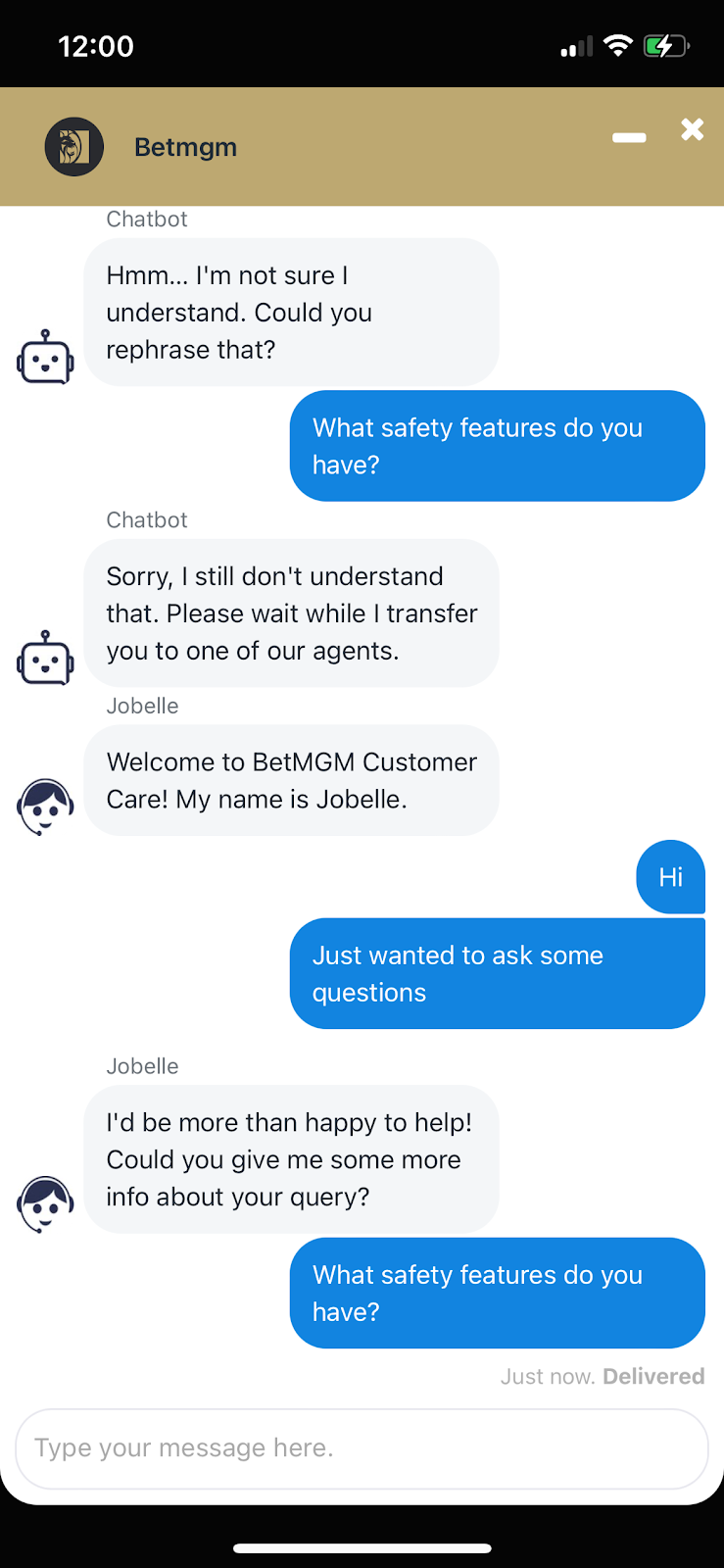The width and height of the screenshot is (724, 1568).
Task: Select Jobelle's headset agent avatar near welcome message
Action: (45, 806)
